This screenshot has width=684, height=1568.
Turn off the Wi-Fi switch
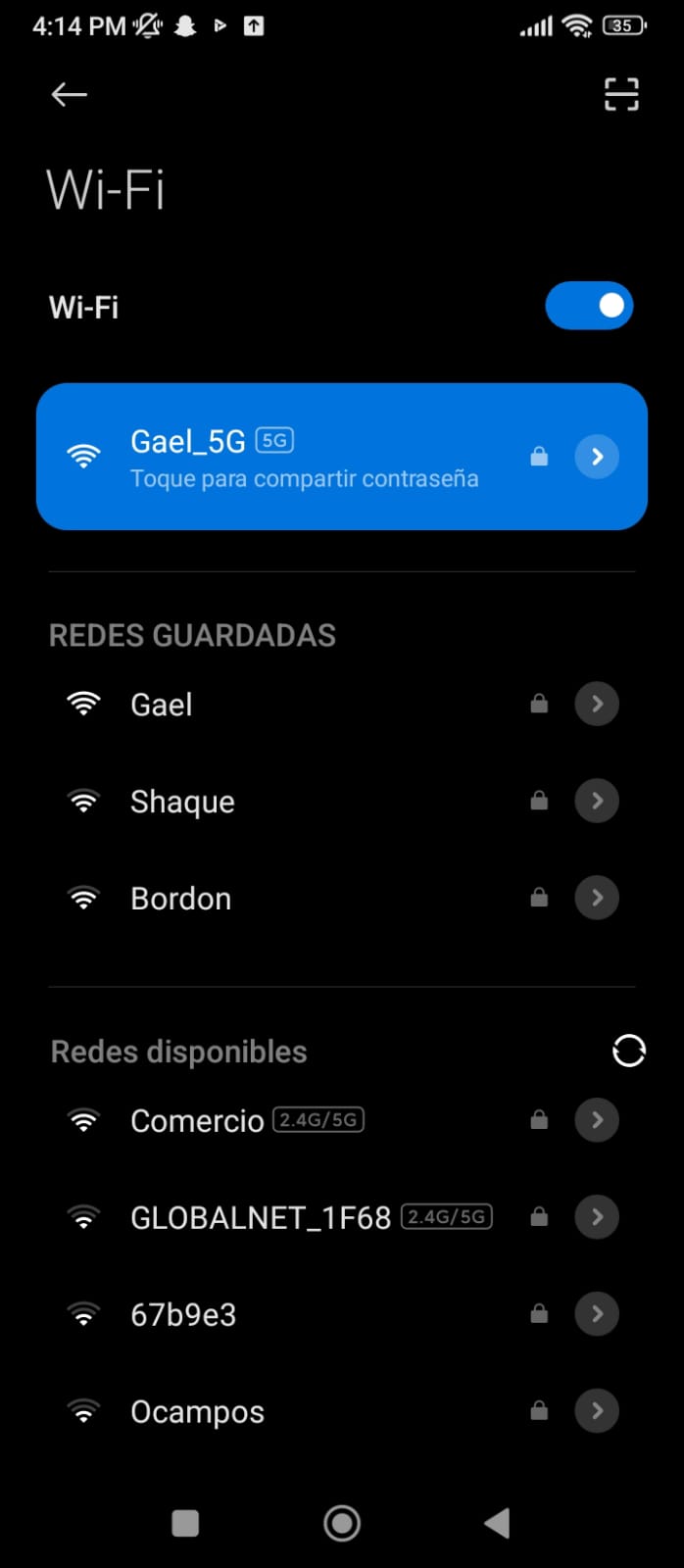589,306
